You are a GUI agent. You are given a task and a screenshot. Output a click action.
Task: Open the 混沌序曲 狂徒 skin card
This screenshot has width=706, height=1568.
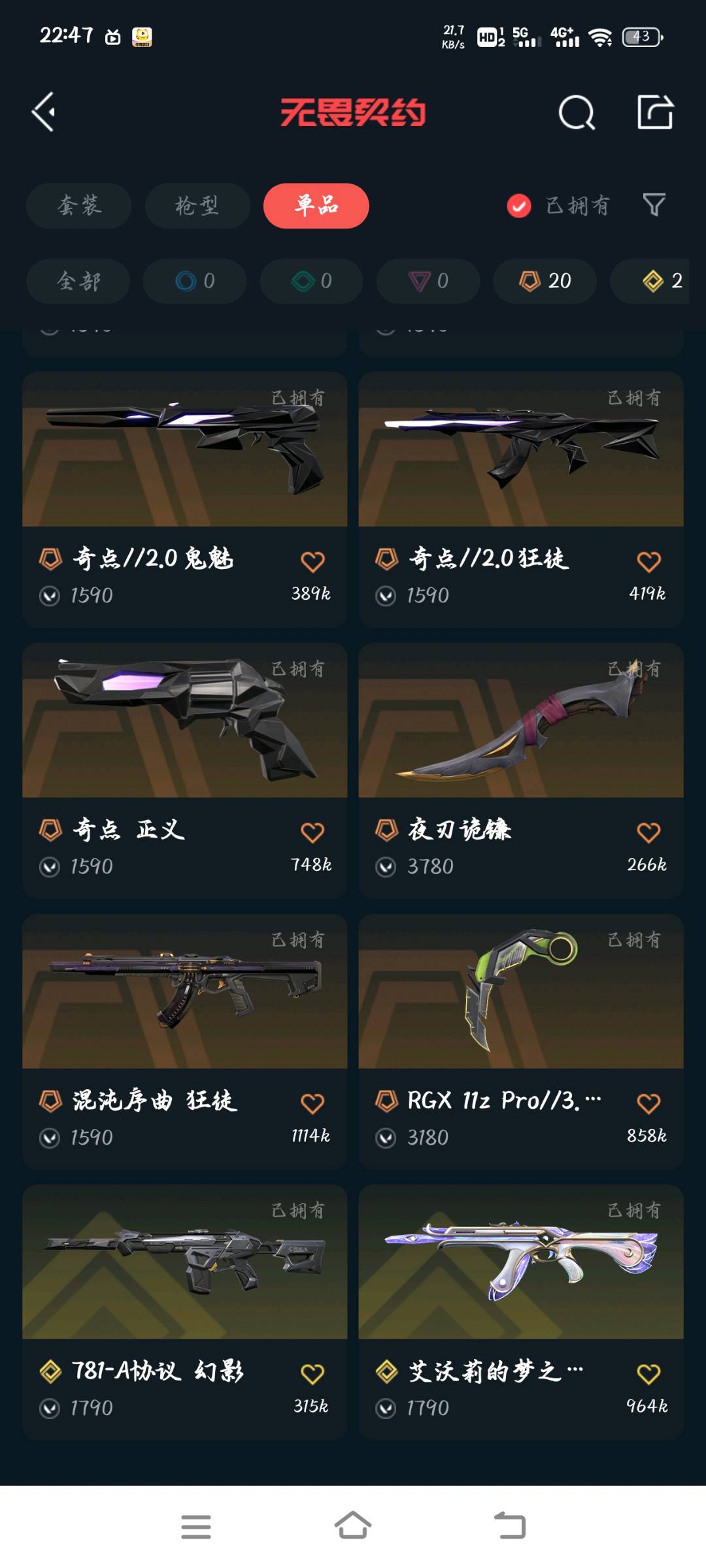pos(184,992)
